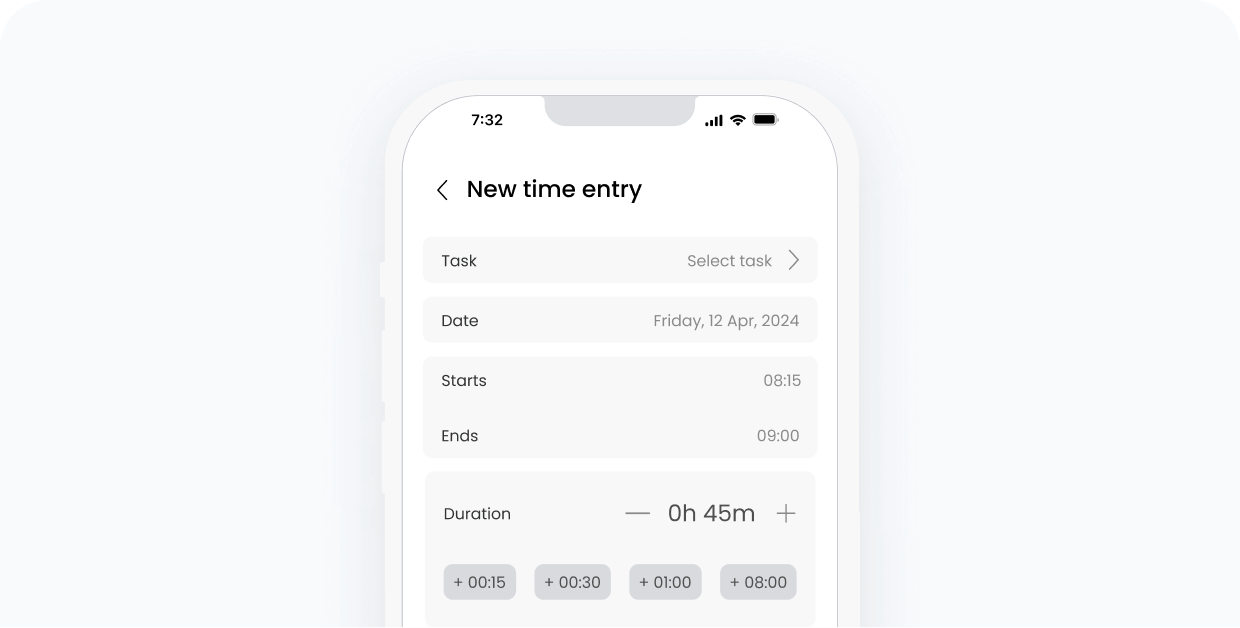Go back from New time entry

pyautogui.click(x=442, y=190)
